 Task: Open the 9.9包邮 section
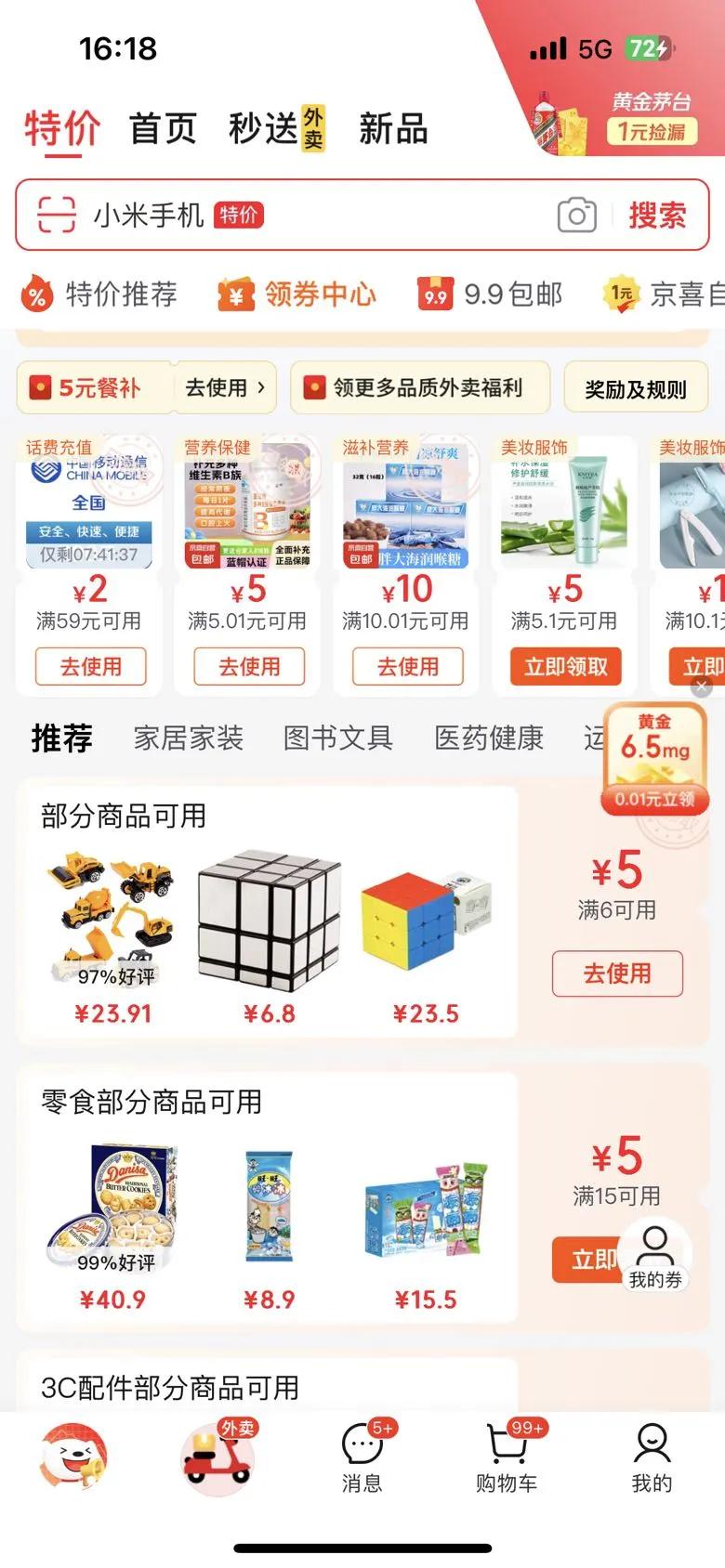click(x=490, y=294)
